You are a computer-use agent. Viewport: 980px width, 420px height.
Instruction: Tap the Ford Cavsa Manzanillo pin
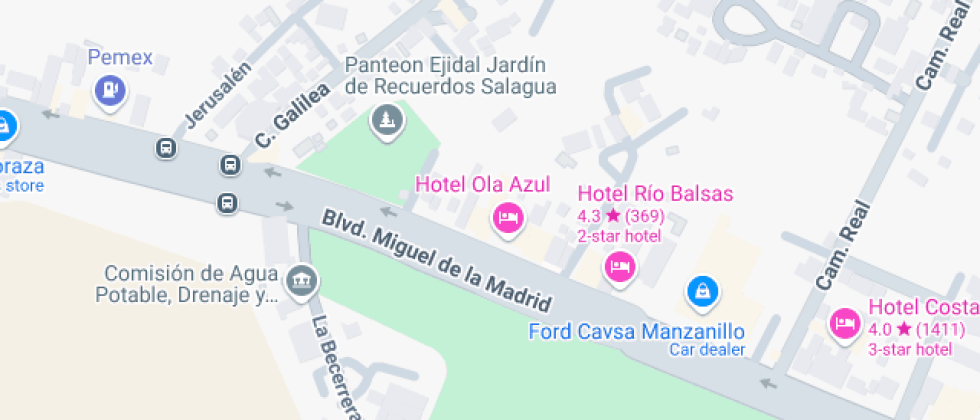[x=703, y=291]
